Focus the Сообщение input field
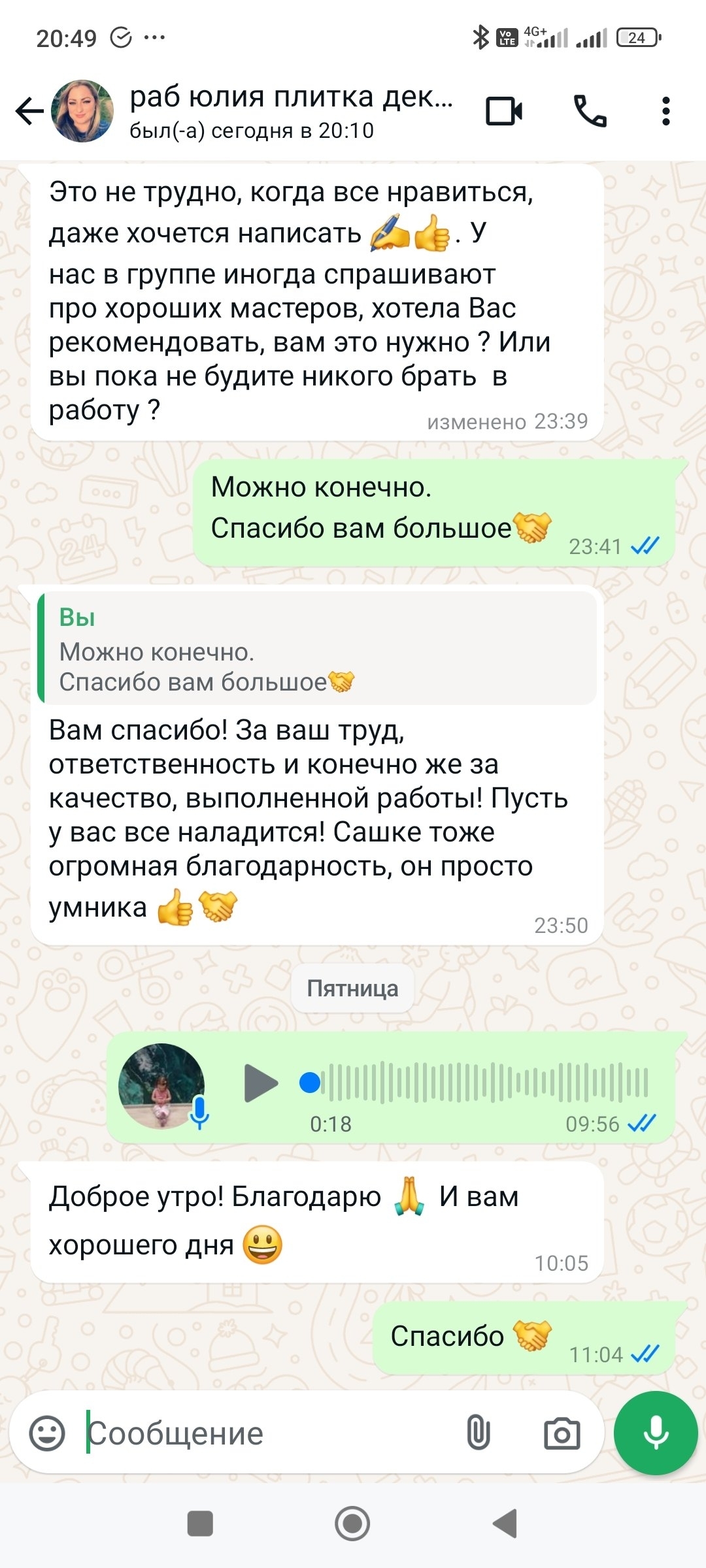 click(x=261, y=1434)
